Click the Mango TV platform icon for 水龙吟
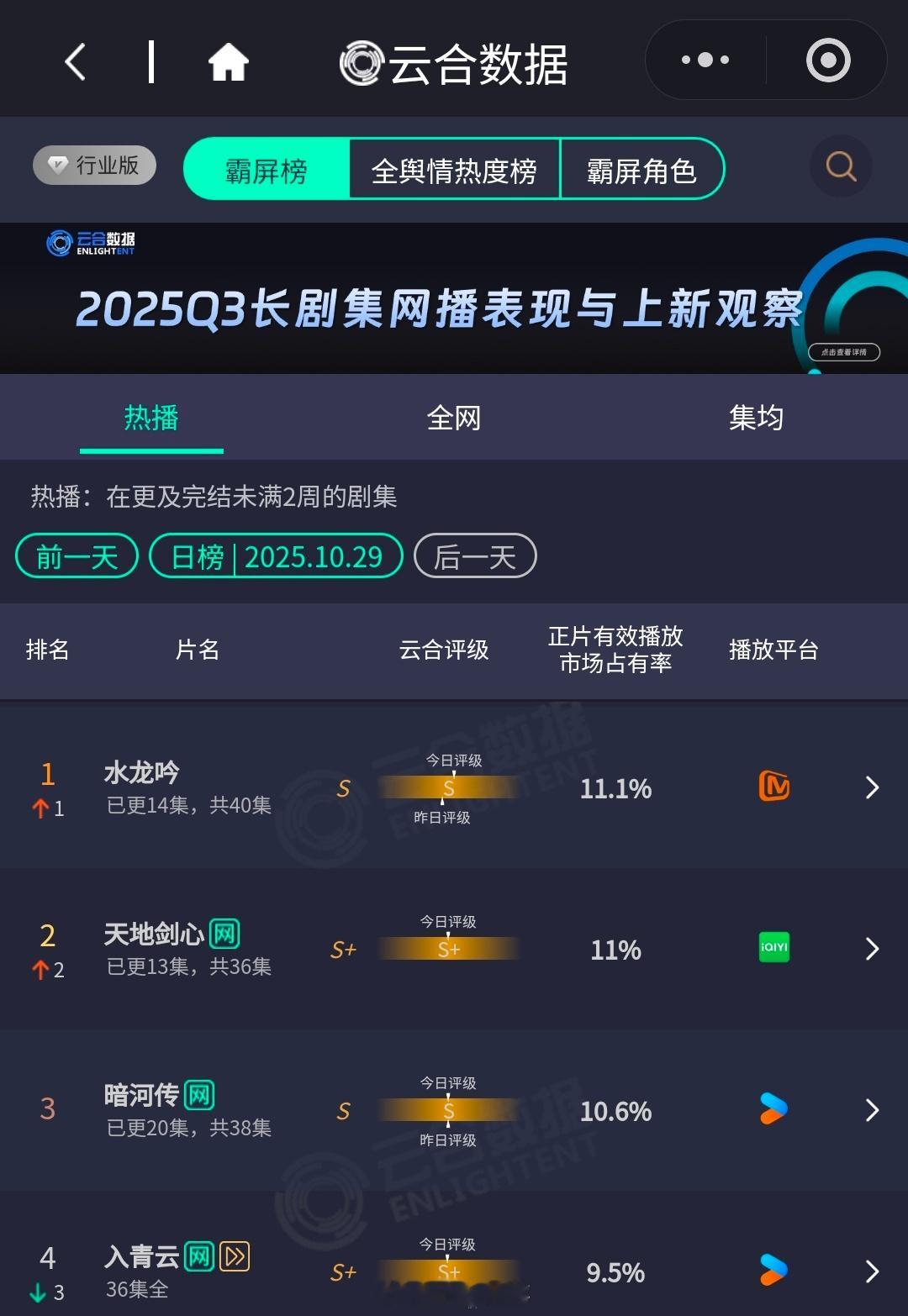Image resolution: width=908 pixels, height=1316 pixels. [773, 787]
